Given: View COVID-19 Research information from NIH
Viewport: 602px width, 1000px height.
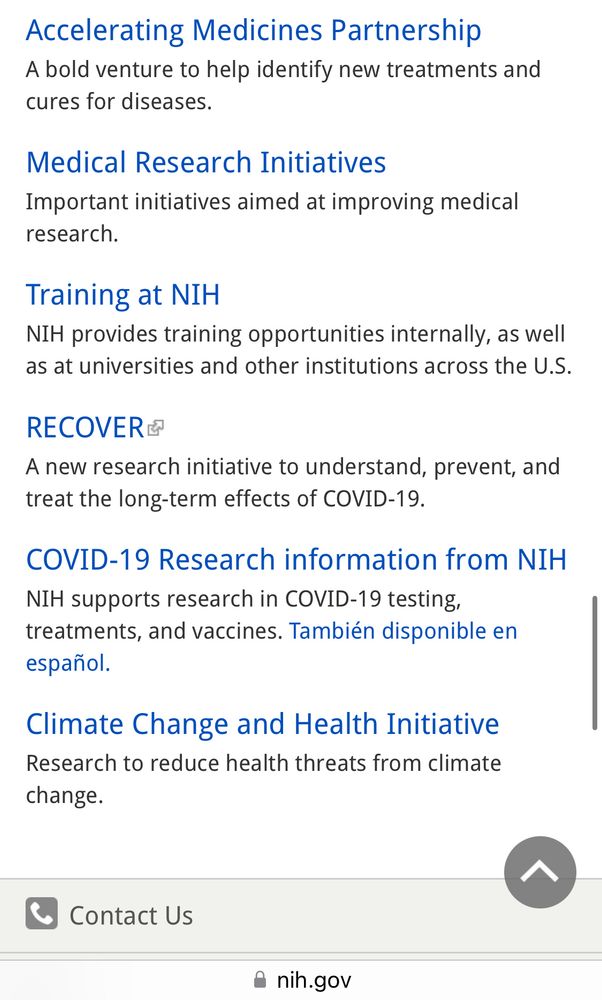Looking at the screenshot, I should click(x=296, y=559).
